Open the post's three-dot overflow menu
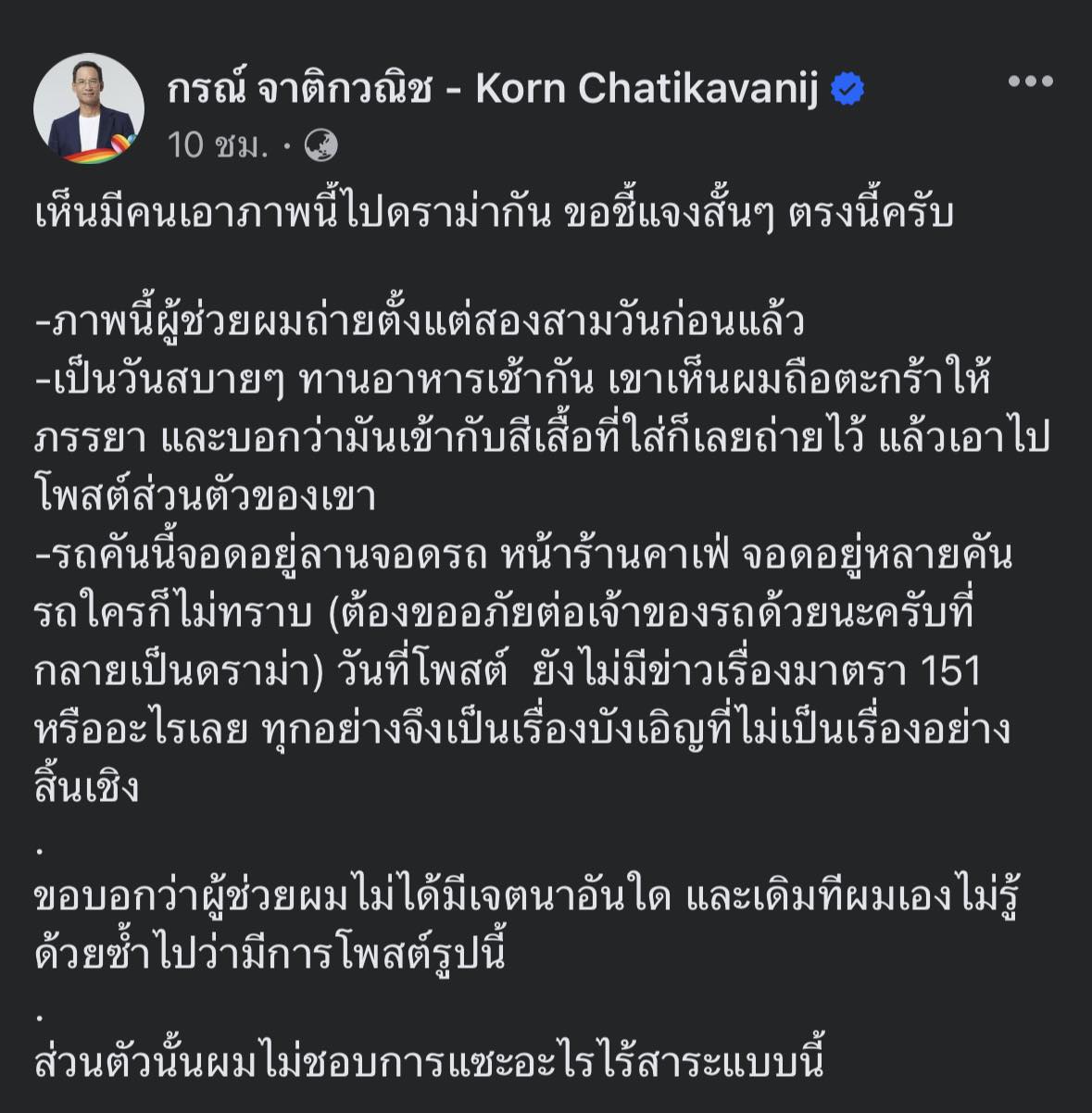1092x1113 pixels. pos(1030,82)
